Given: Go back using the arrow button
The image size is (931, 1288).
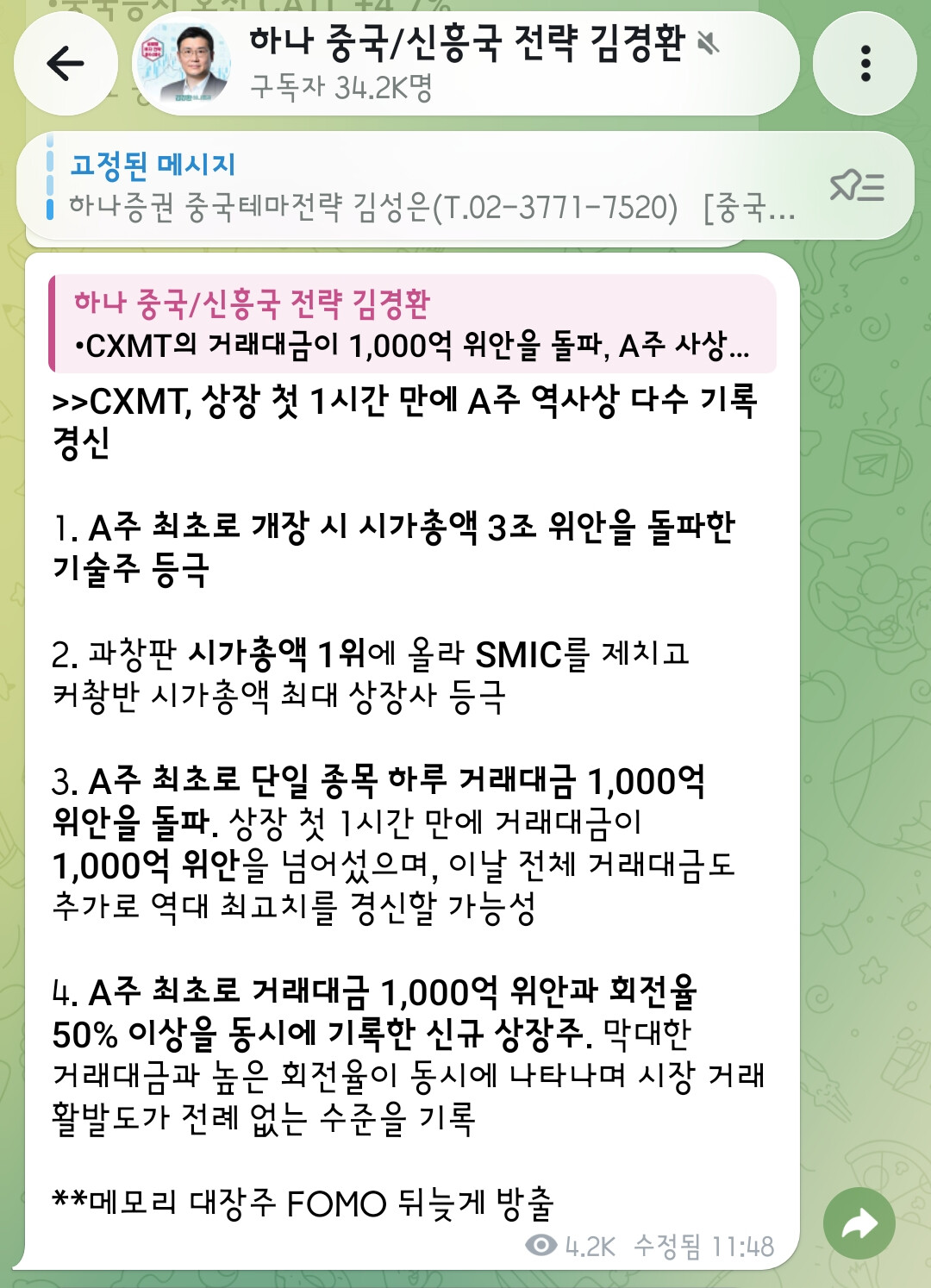Looking at the screenshot, I should (x=66, y=63).
